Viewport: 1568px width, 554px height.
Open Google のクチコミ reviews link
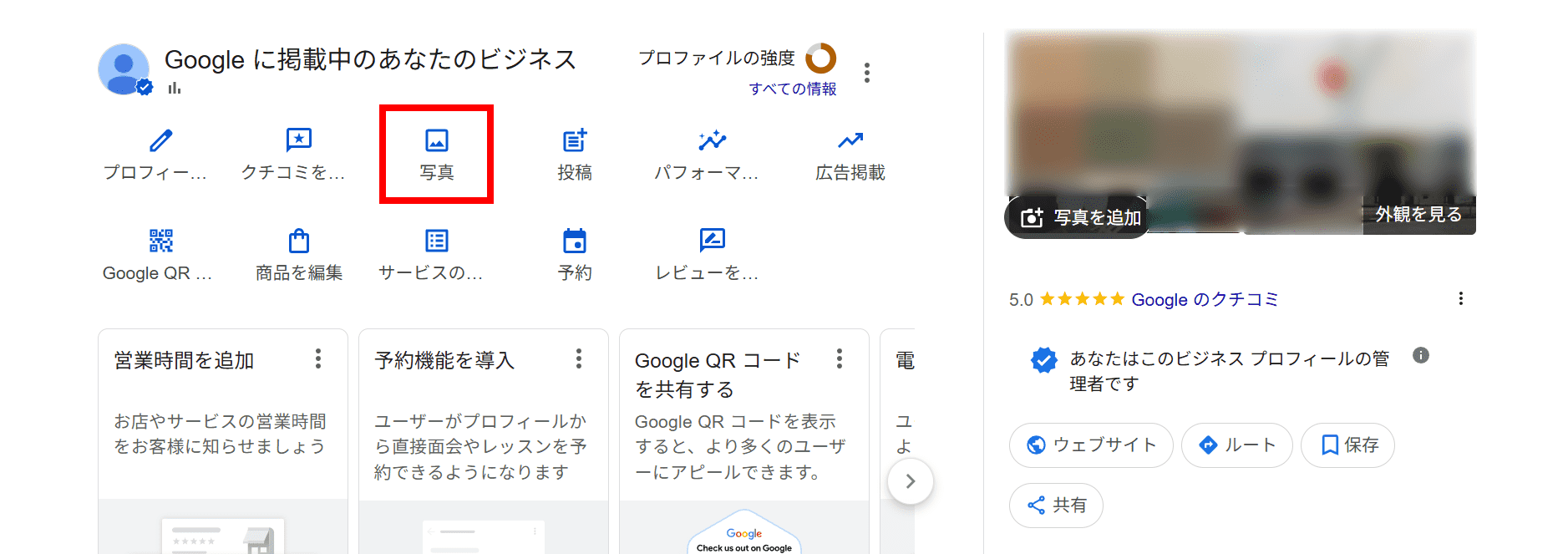point(1204,299)
